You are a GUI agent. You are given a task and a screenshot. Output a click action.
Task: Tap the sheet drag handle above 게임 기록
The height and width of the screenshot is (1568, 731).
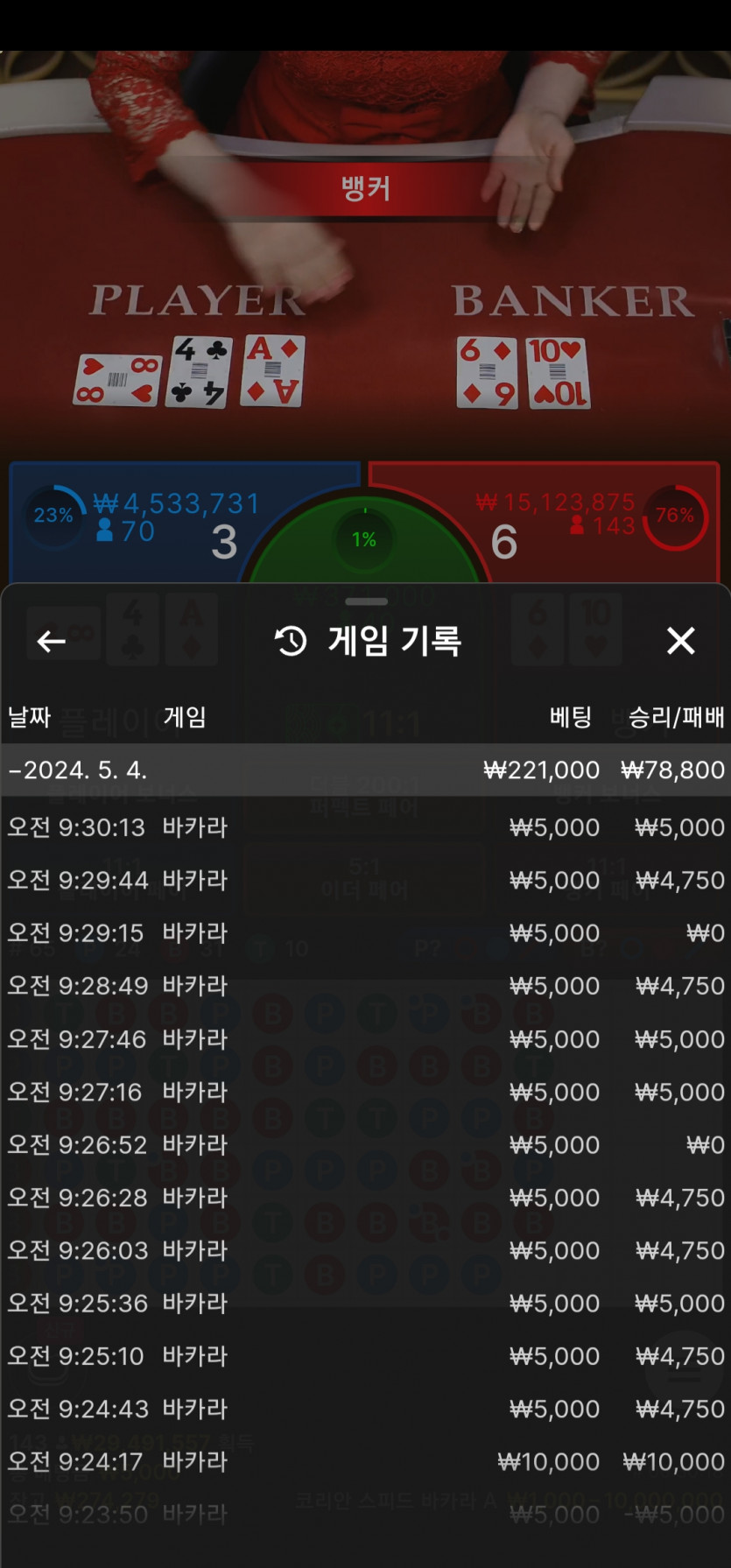point(366,601)
